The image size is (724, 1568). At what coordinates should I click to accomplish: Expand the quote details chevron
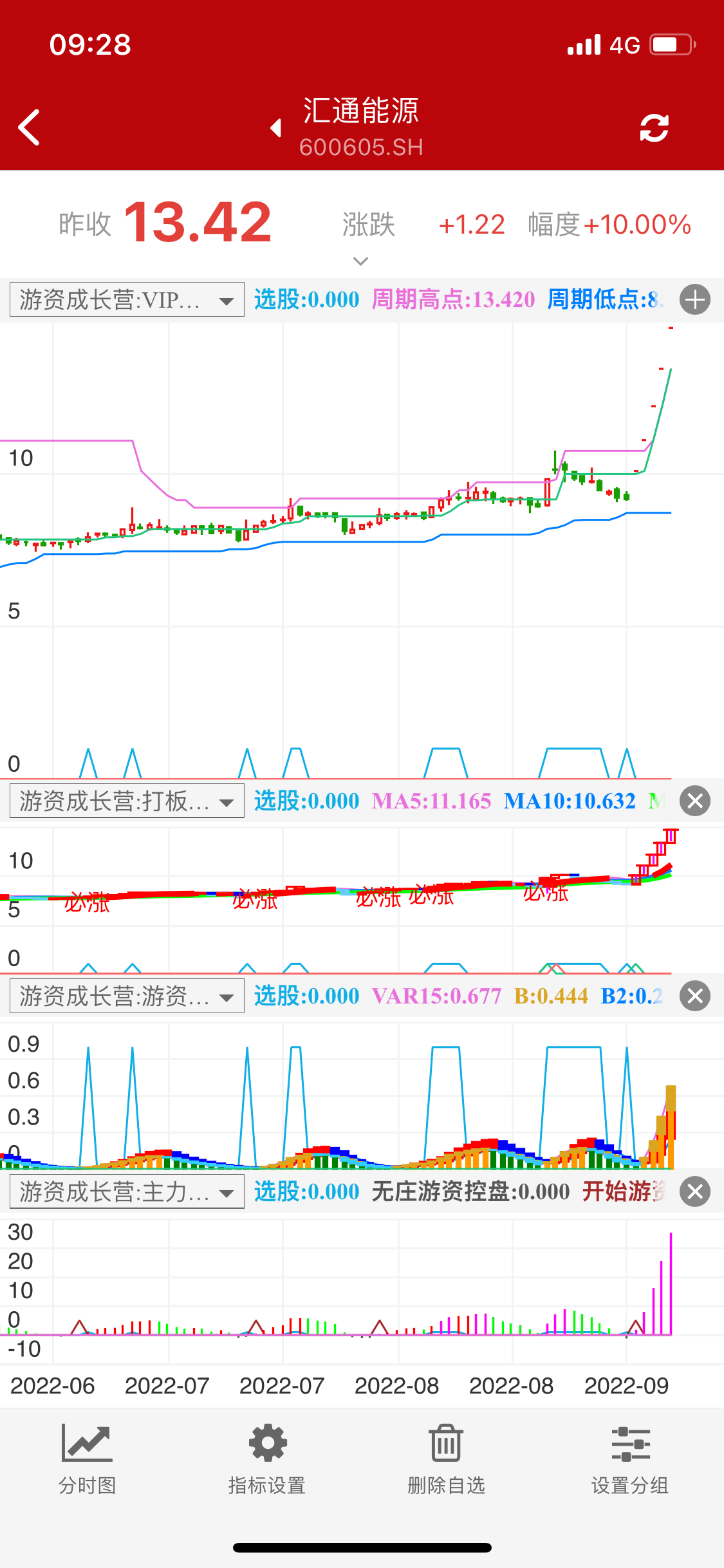(361, 261)
